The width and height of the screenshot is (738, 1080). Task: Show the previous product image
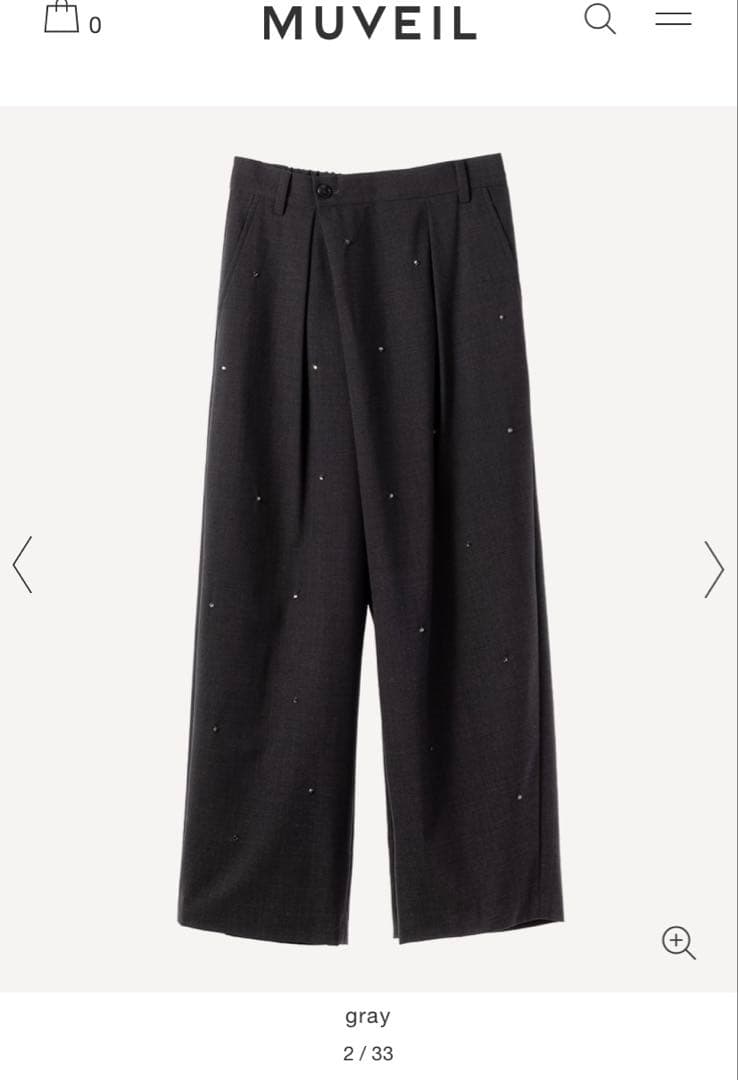click(23, 565)
